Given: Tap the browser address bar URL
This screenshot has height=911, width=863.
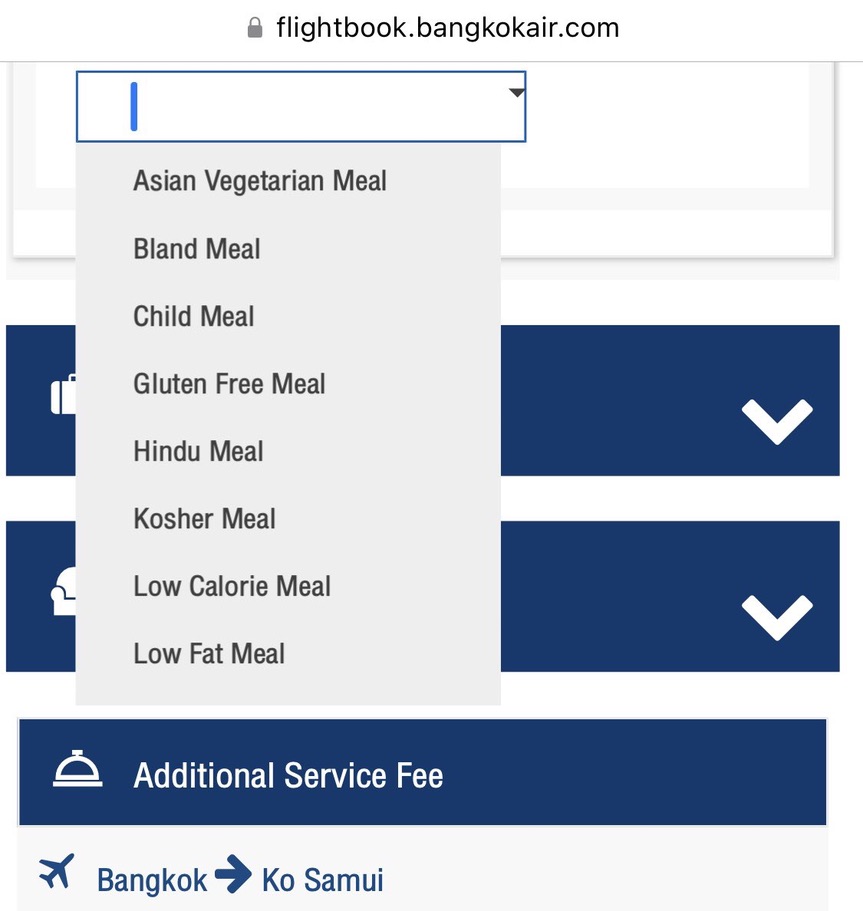Looking at the screenshot, I should click(x=447, y=27).
